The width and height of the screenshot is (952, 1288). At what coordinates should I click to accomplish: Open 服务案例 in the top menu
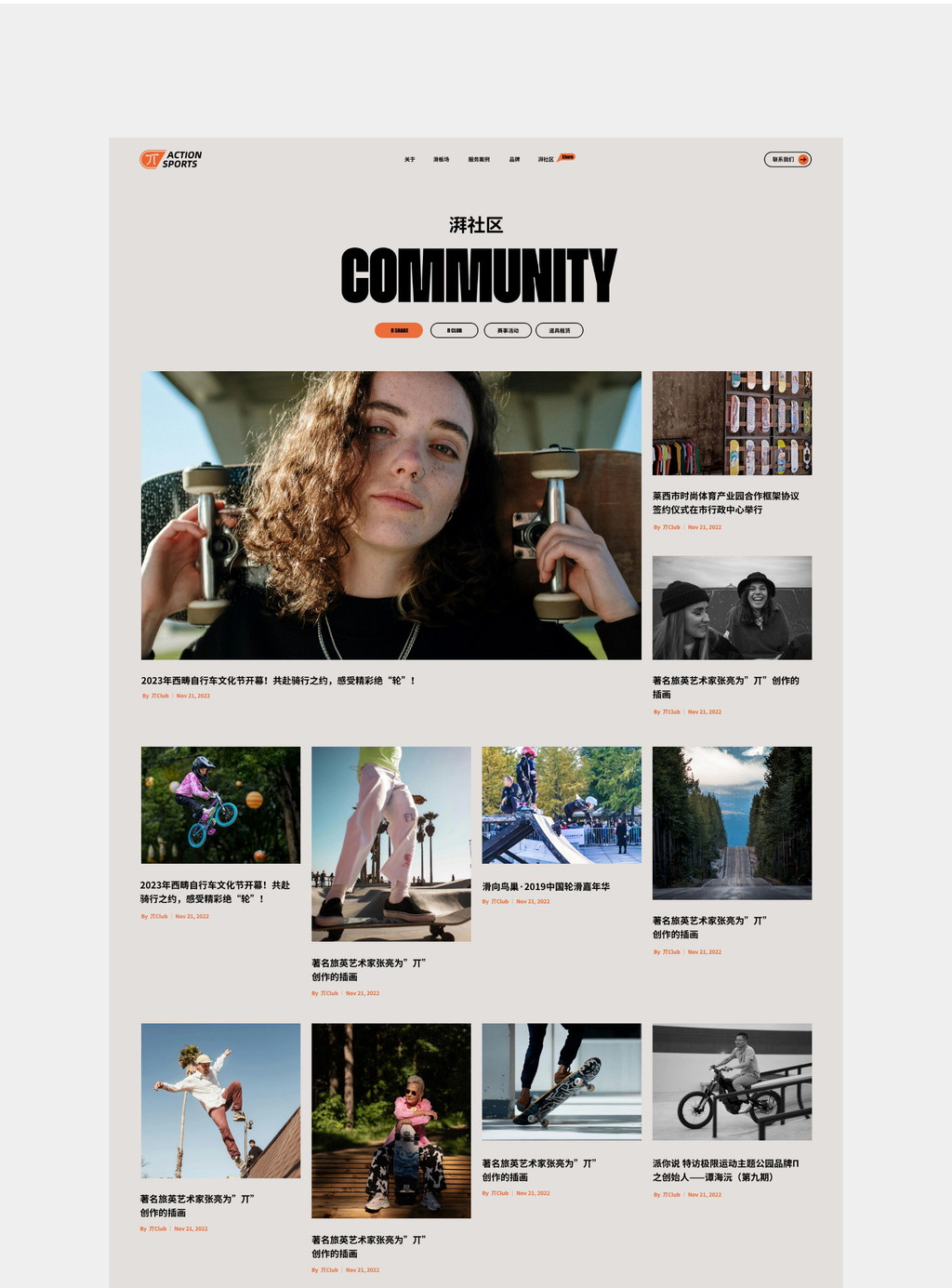point(479,159)
